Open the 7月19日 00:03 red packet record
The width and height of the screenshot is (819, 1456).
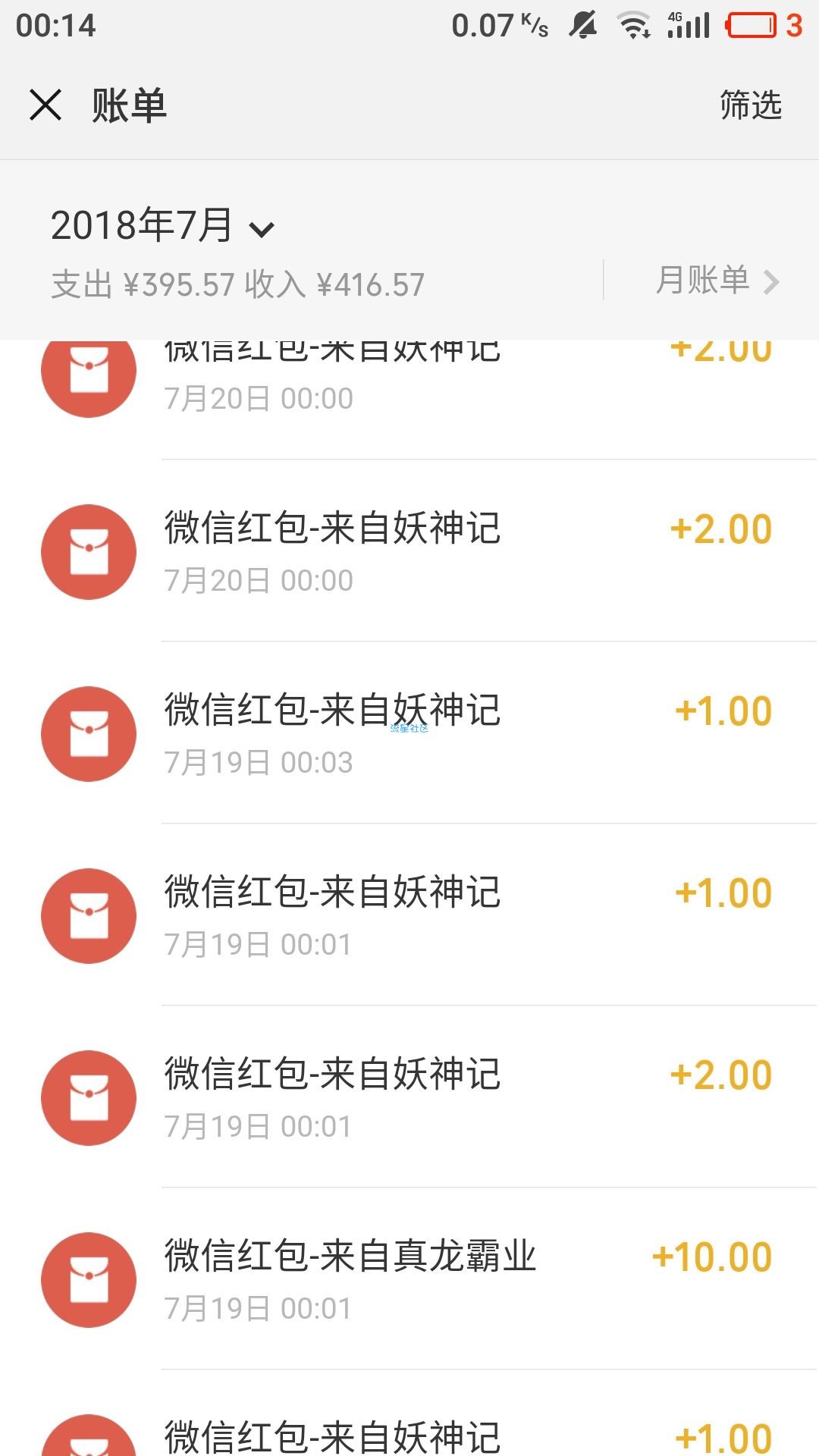point(409,733)
